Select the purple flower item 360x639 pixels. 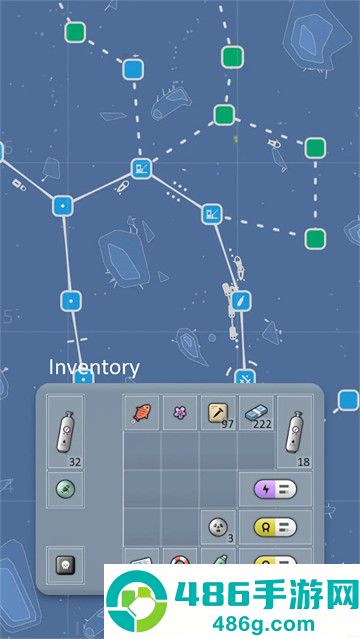coord(179,412)
